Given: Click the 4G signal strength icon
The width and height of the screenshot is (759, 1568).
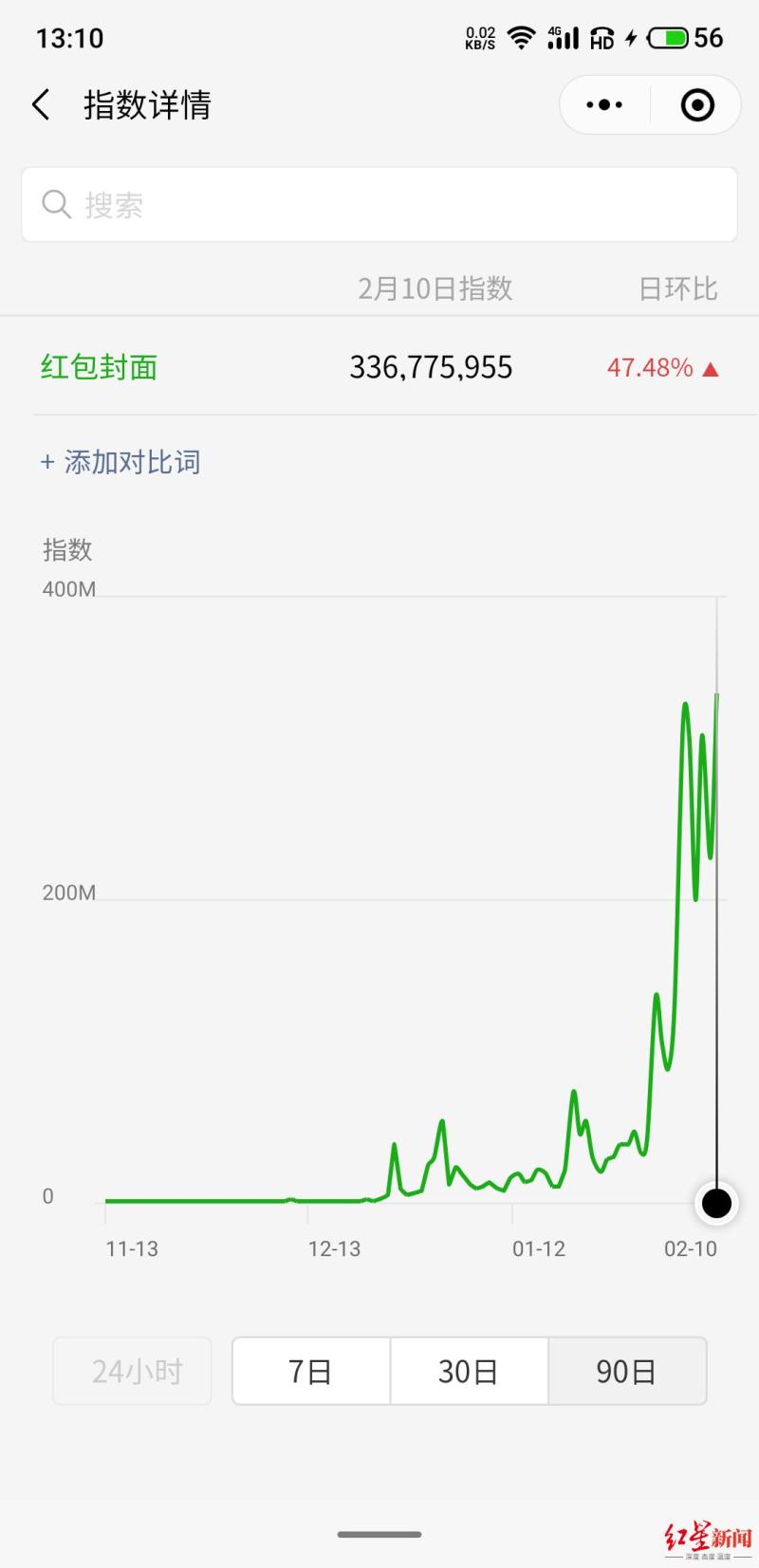Looking at the screenshot, I should [x=562, y=37].
